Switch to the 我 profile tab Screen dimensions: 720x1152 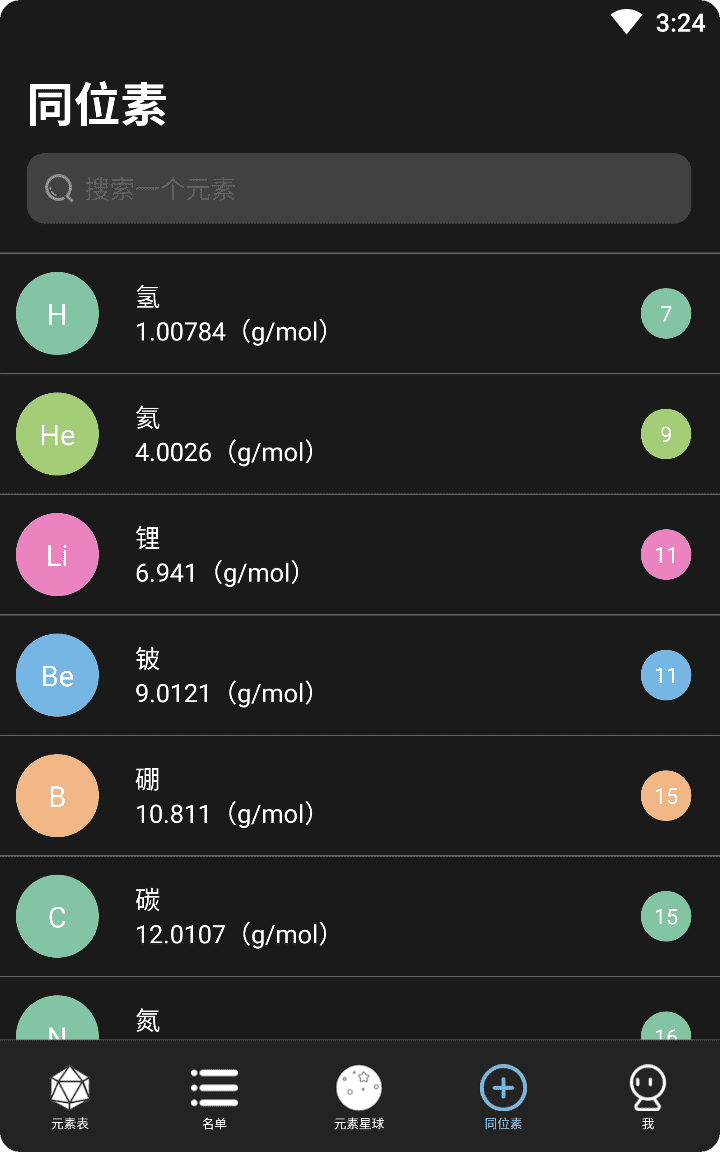[647, 1097]
